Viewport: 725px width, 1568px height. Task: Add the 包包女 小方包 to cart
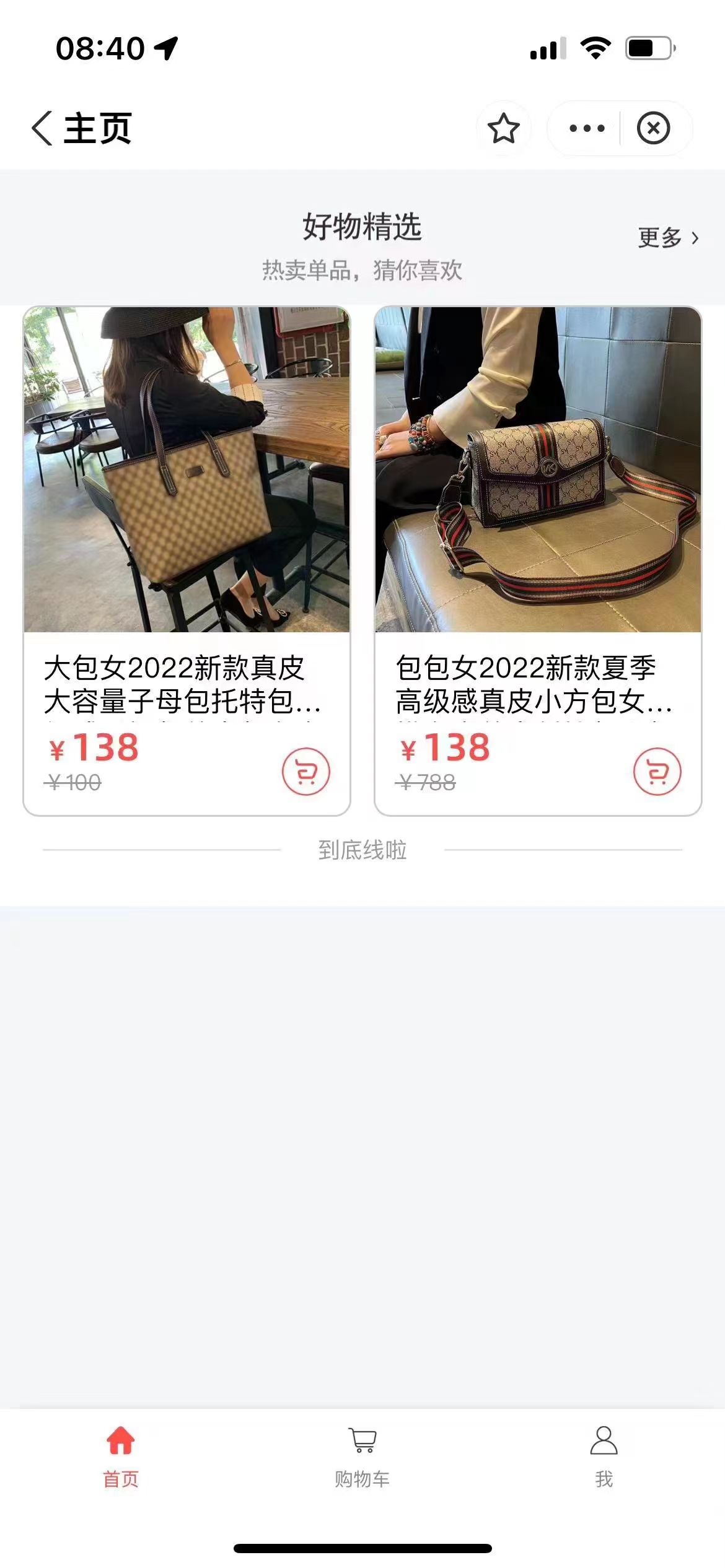tap(657, 772)
